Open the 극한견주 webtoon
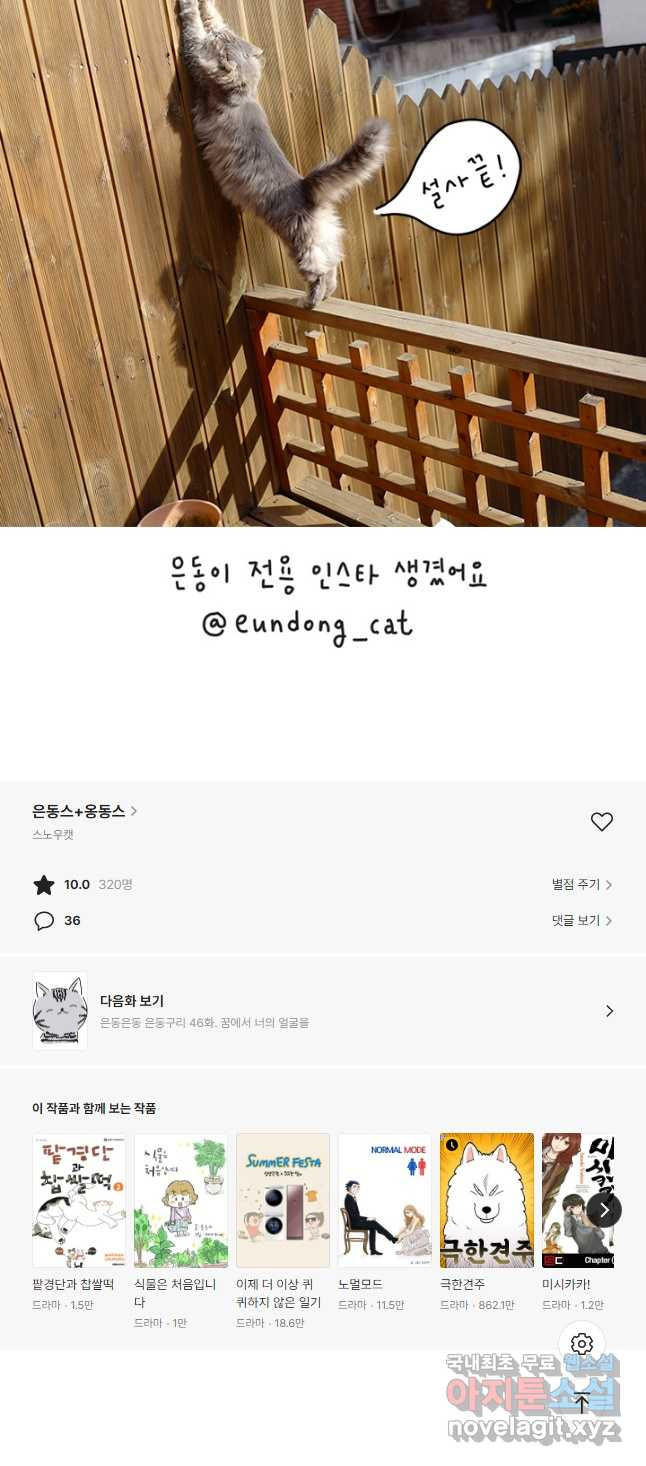 pos(487,1200)
